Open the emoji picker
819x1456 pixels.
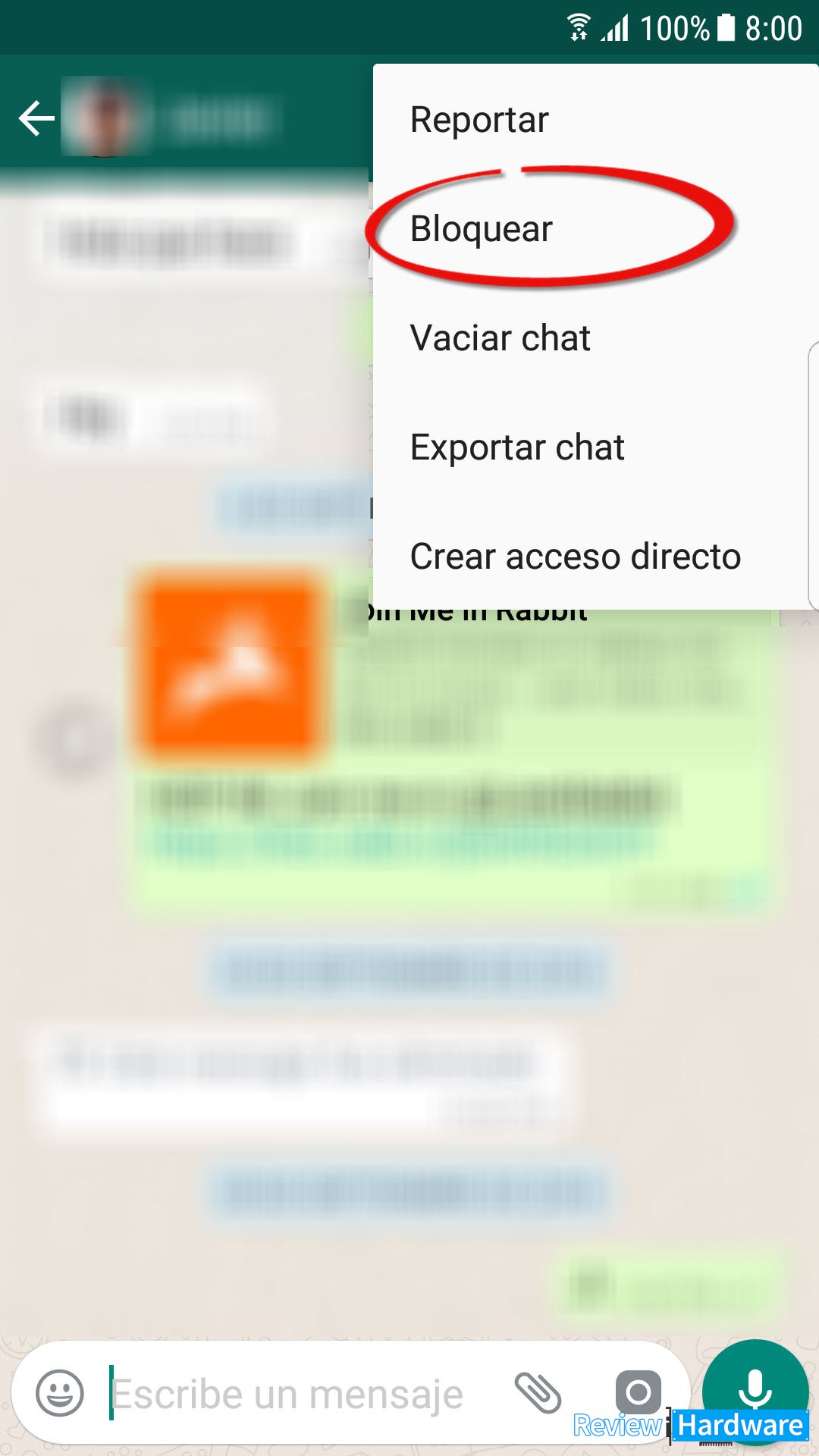(60, 1393)
